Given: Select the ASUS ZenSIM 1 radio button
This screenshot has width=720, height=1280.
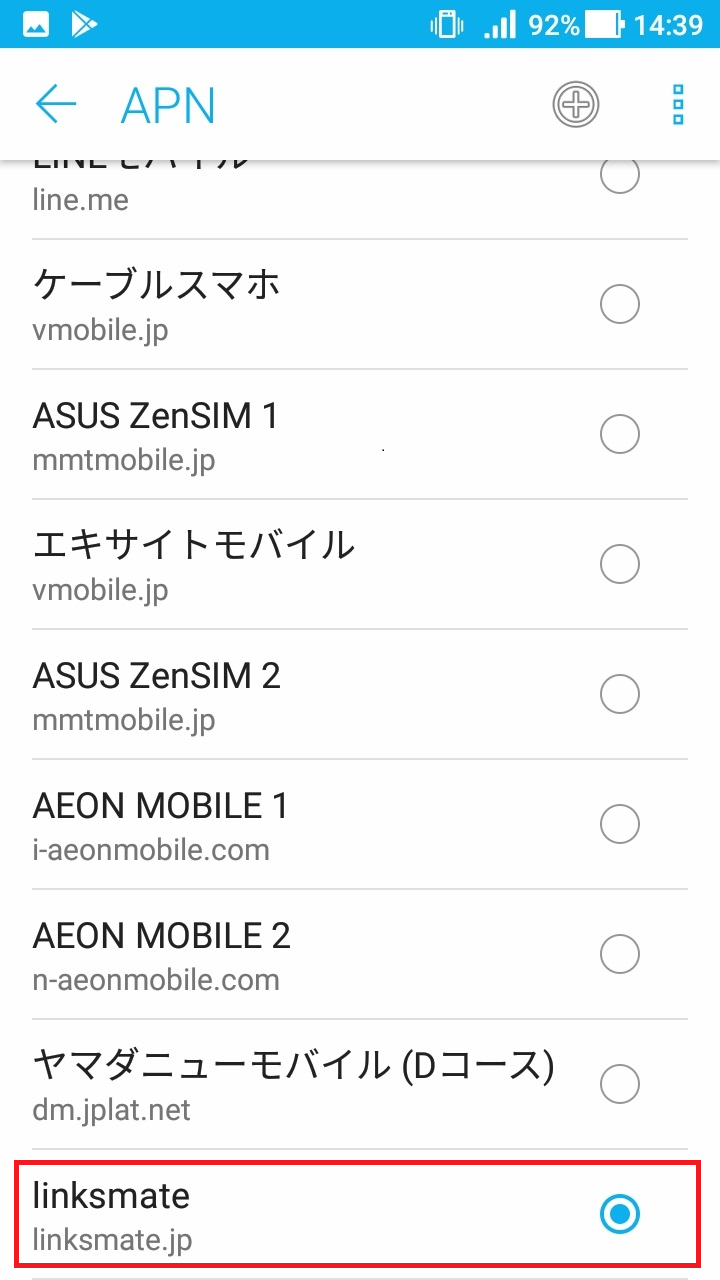Looking at the screenshot, I should (620, 434).
